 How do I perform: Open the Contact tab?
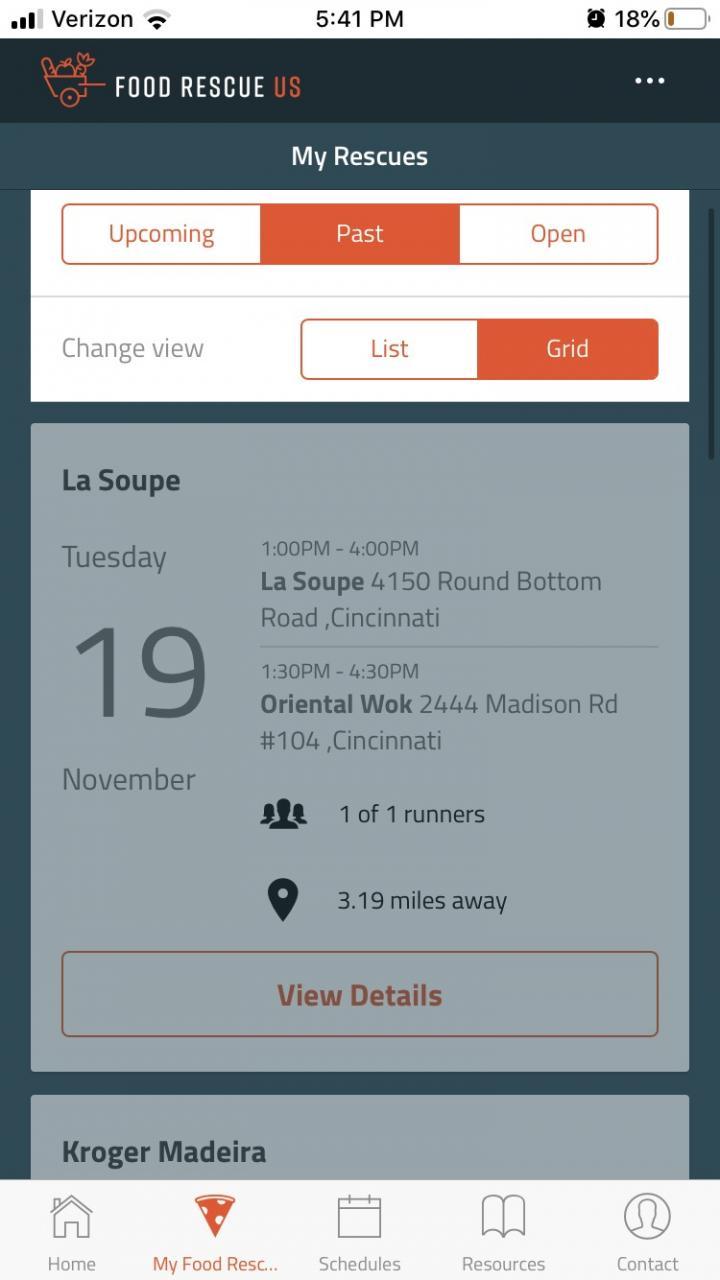point(647,1233)
